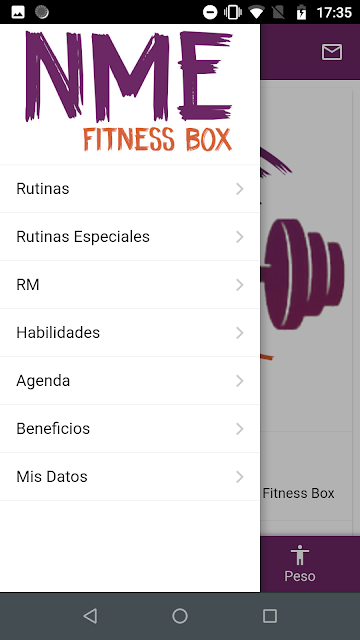
Task: Go to the home screen
Action: [x=180, y=616]
